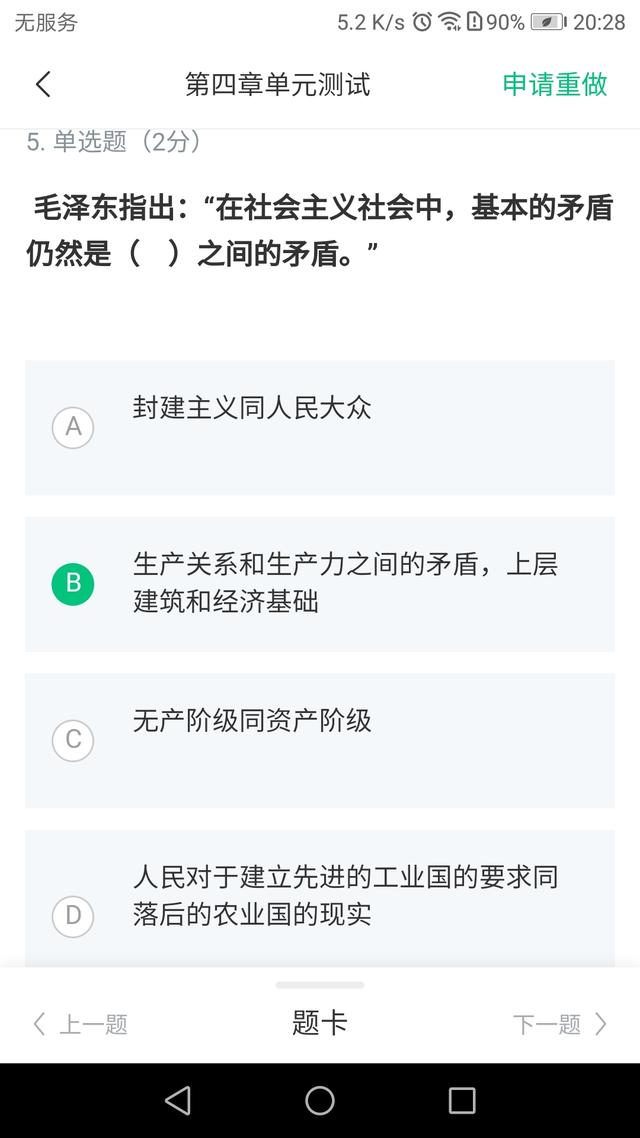Screen dimensions: 640x1138
Task: Tap 申请重做 to request a redo
Action: 555,84
